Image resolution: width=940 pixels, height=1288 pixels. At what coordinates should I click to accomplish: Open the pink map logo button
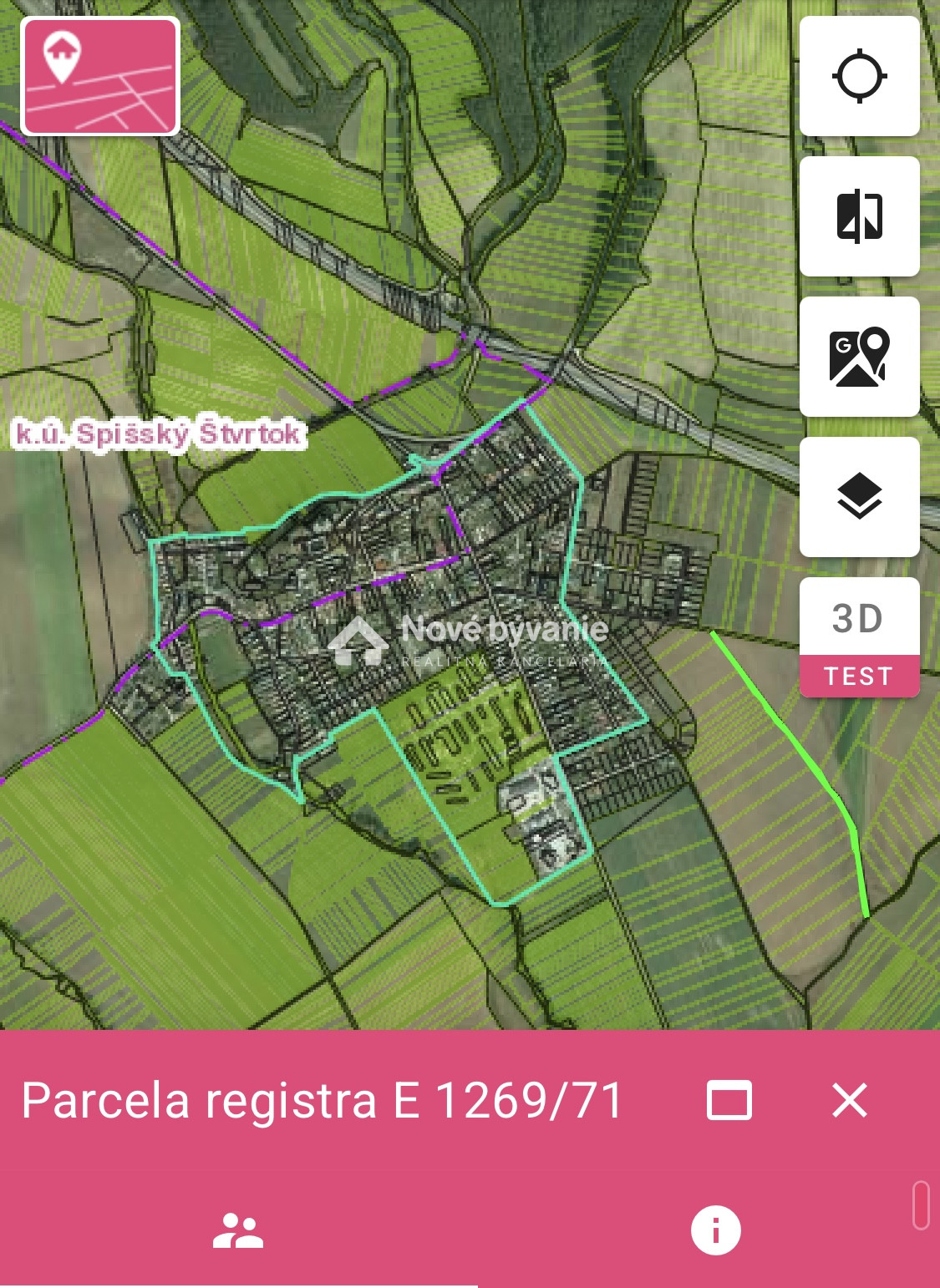coord(100,76)
